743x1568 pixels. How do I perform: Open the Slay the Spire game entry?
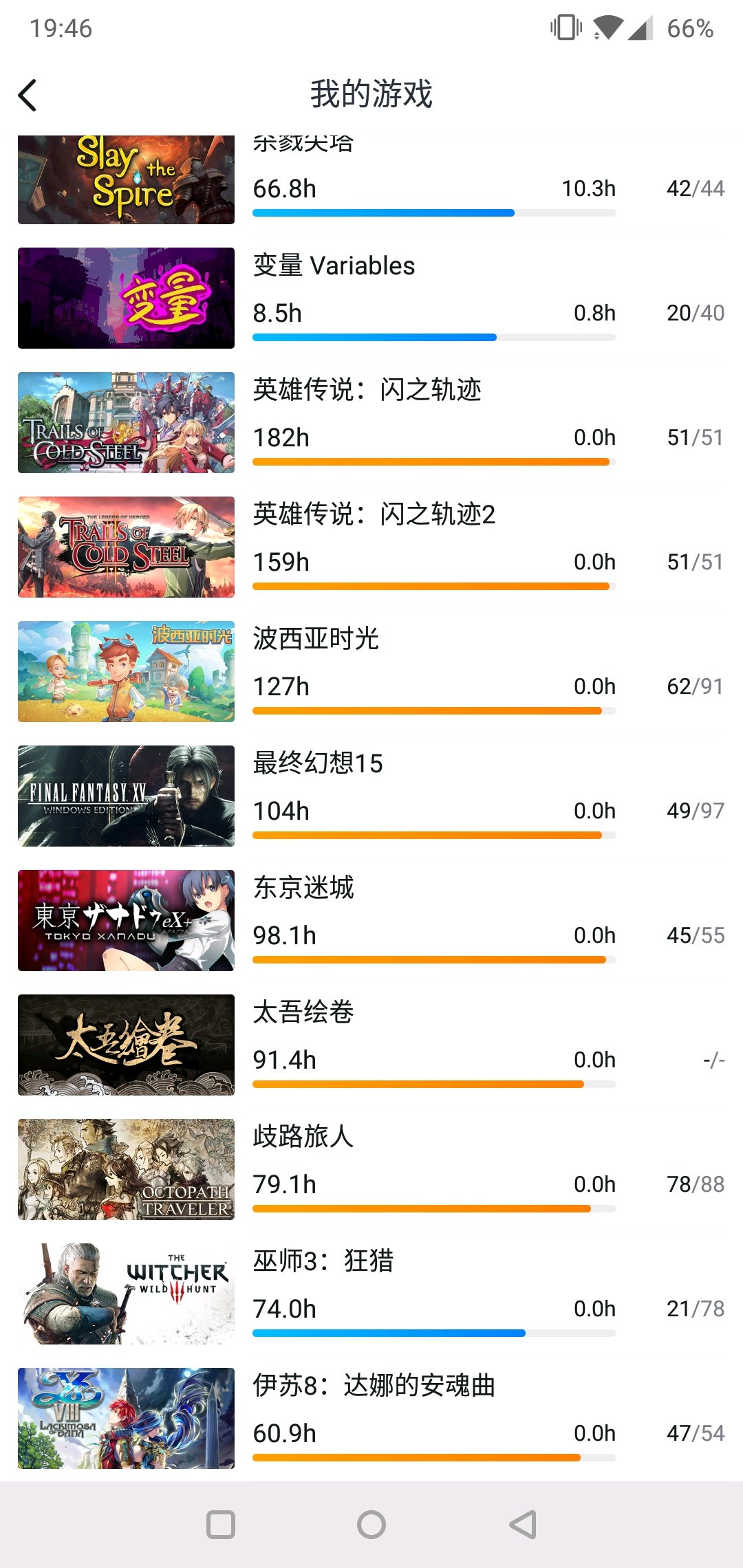pos(371,179)
